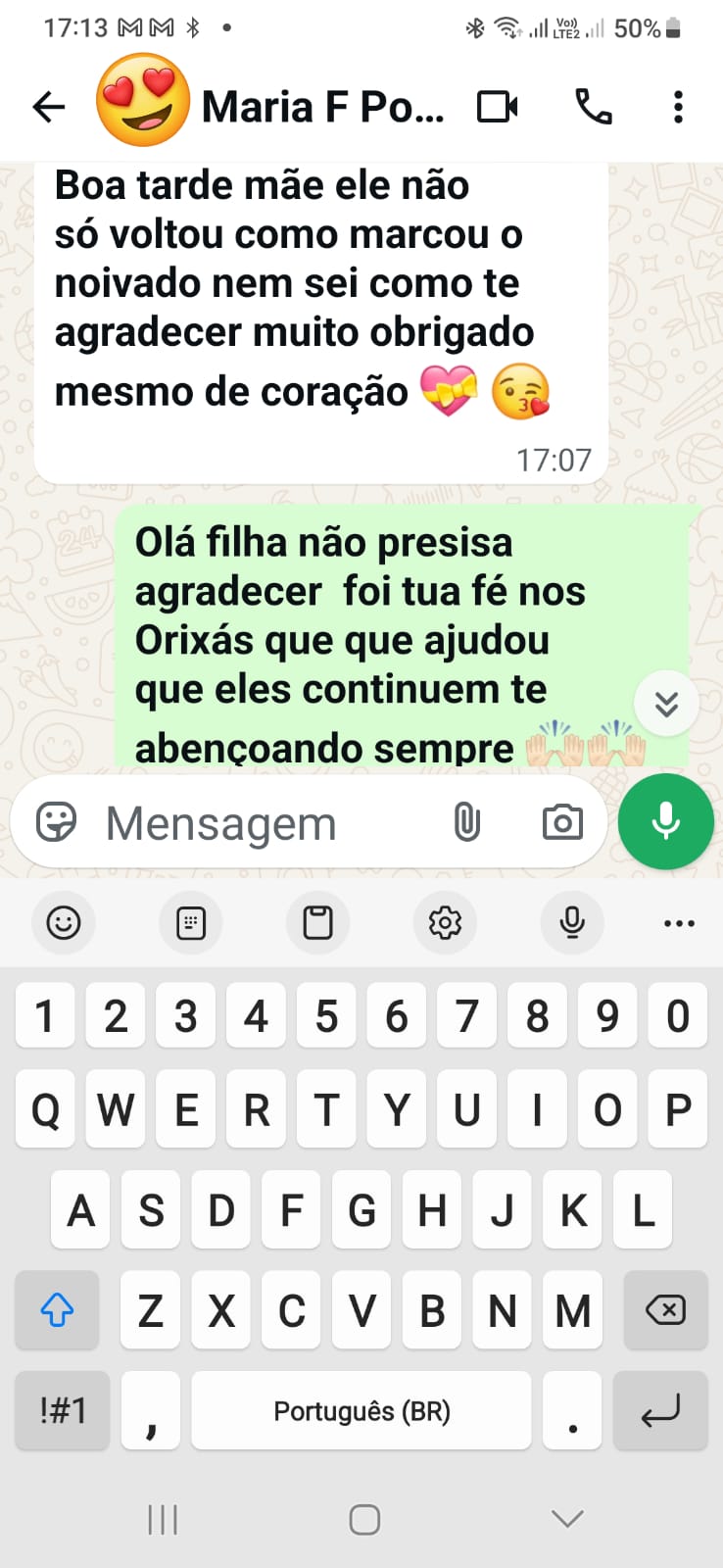
Task: Hide the keyboard using the down chevron
Action: tap(565, 1518)
